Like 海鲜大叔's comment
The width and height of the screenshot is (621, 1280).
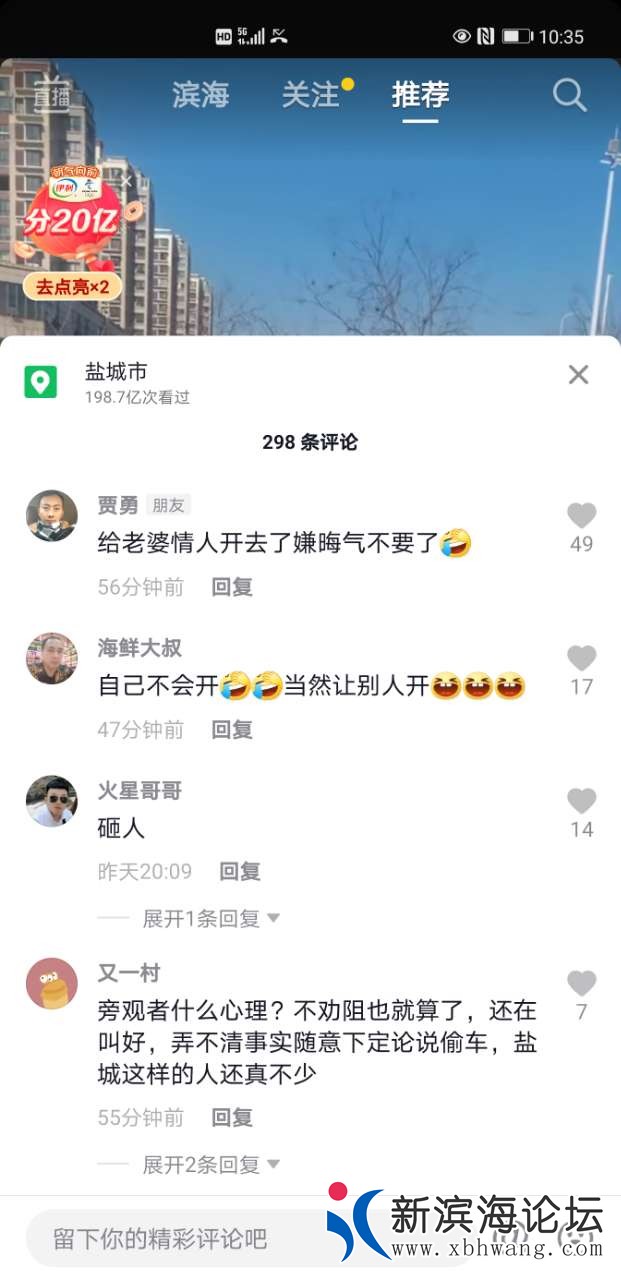(581, 659)
